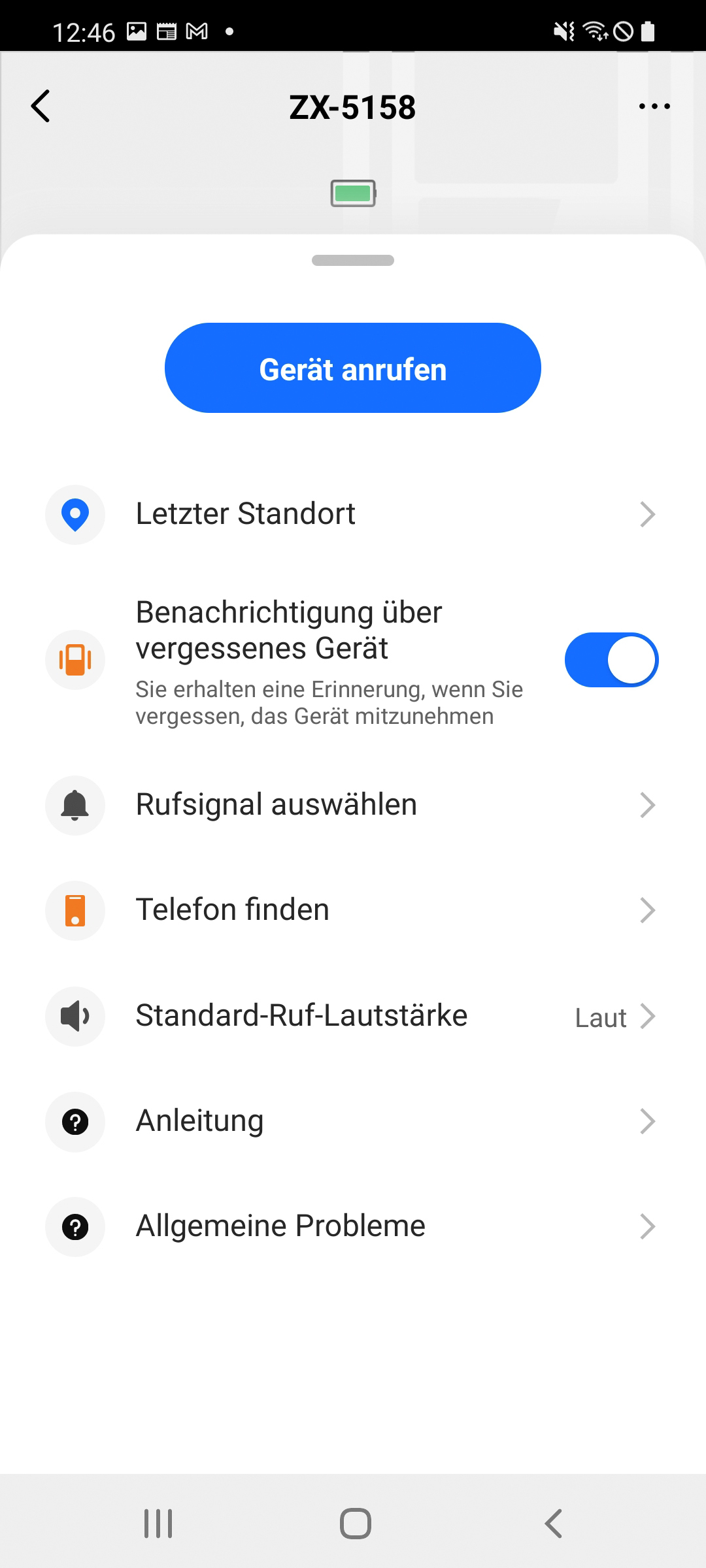This screenshot has height=1568, width=706.
Task: View Allgemeine Probleme
Action: (x=353, y=1226)
